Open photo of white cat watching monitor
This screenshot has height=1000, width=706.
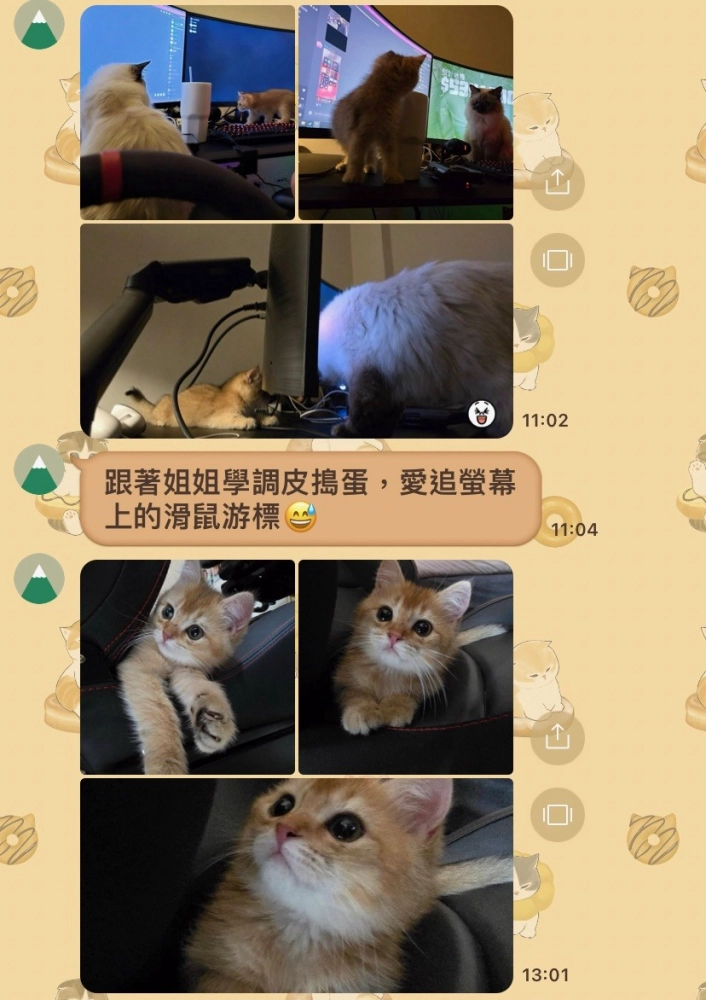187,112
